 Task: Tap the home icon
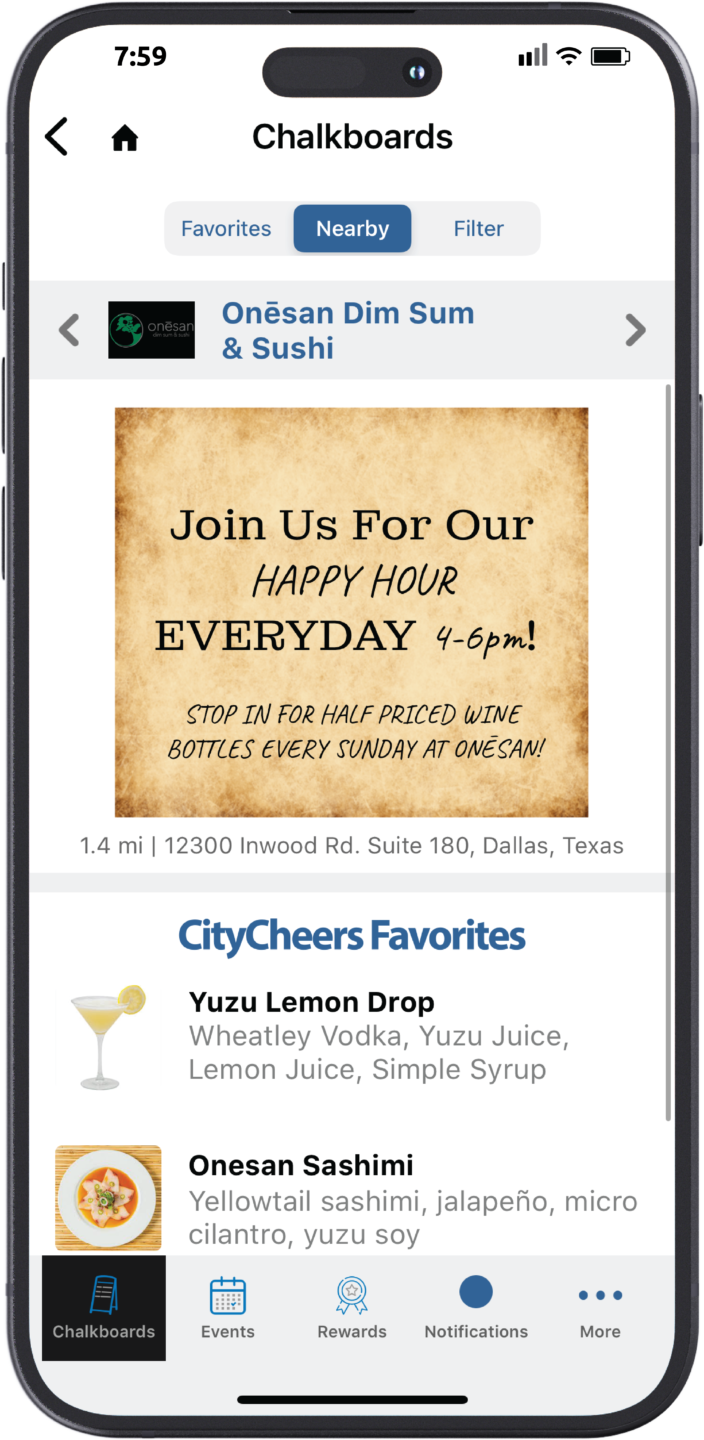pos(125,139)
